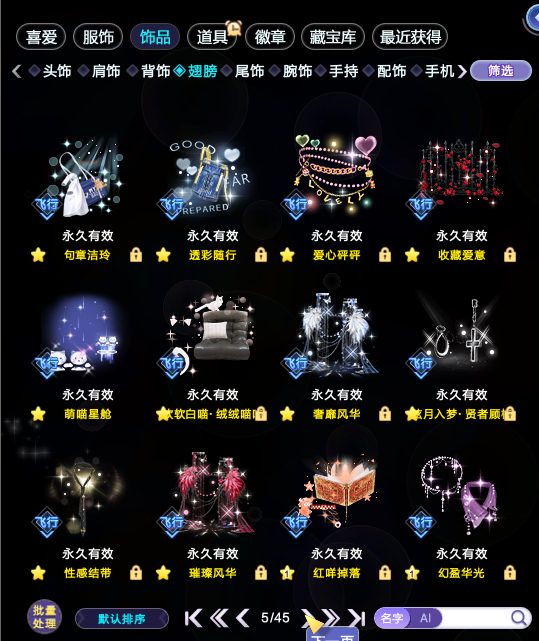
Task: Jump to the last page
Action: coord(356,618)
